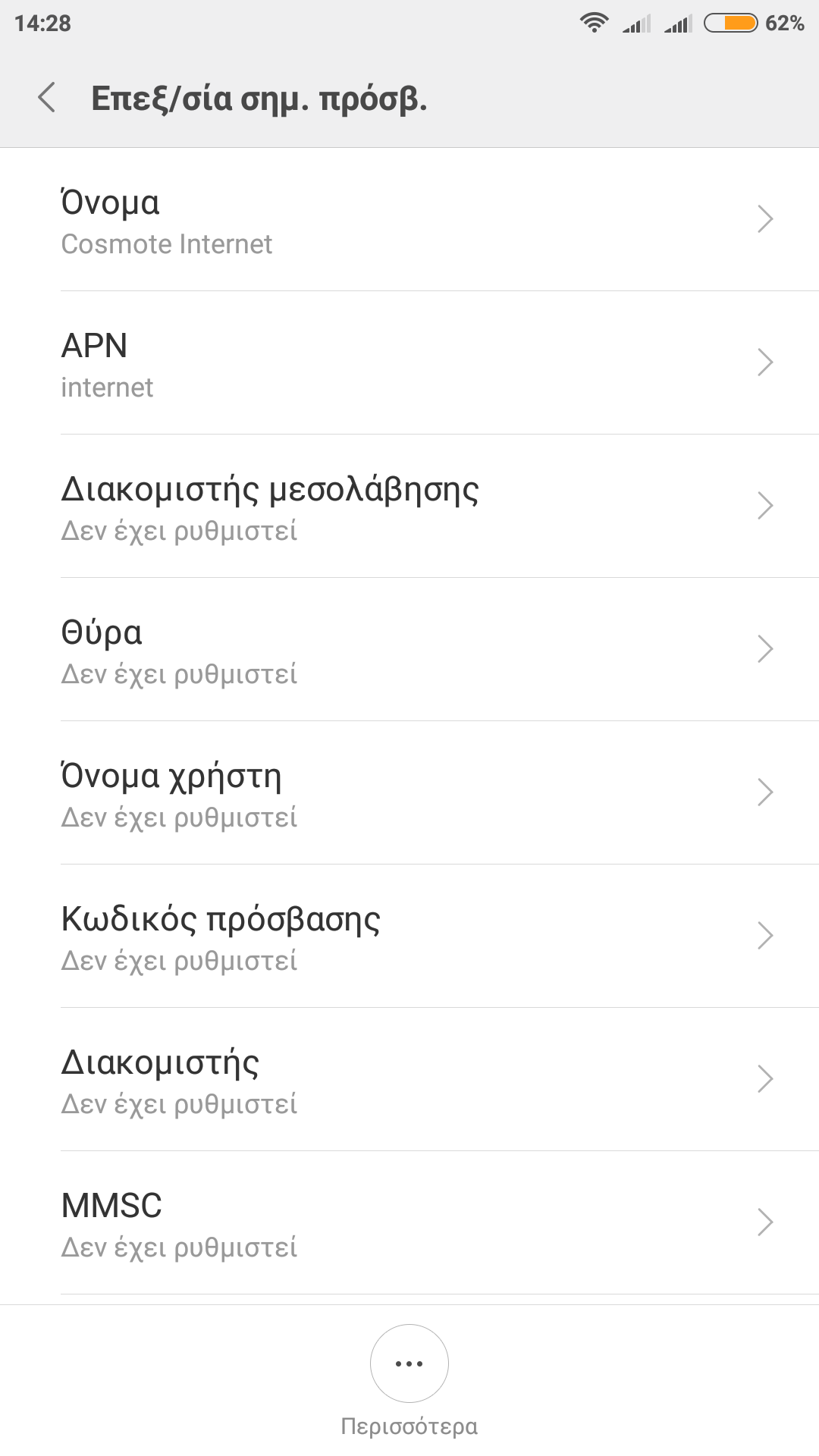Open the Θύρα port setting
This screenshot has width=819, height=1456.
click(x=409, y=650)
